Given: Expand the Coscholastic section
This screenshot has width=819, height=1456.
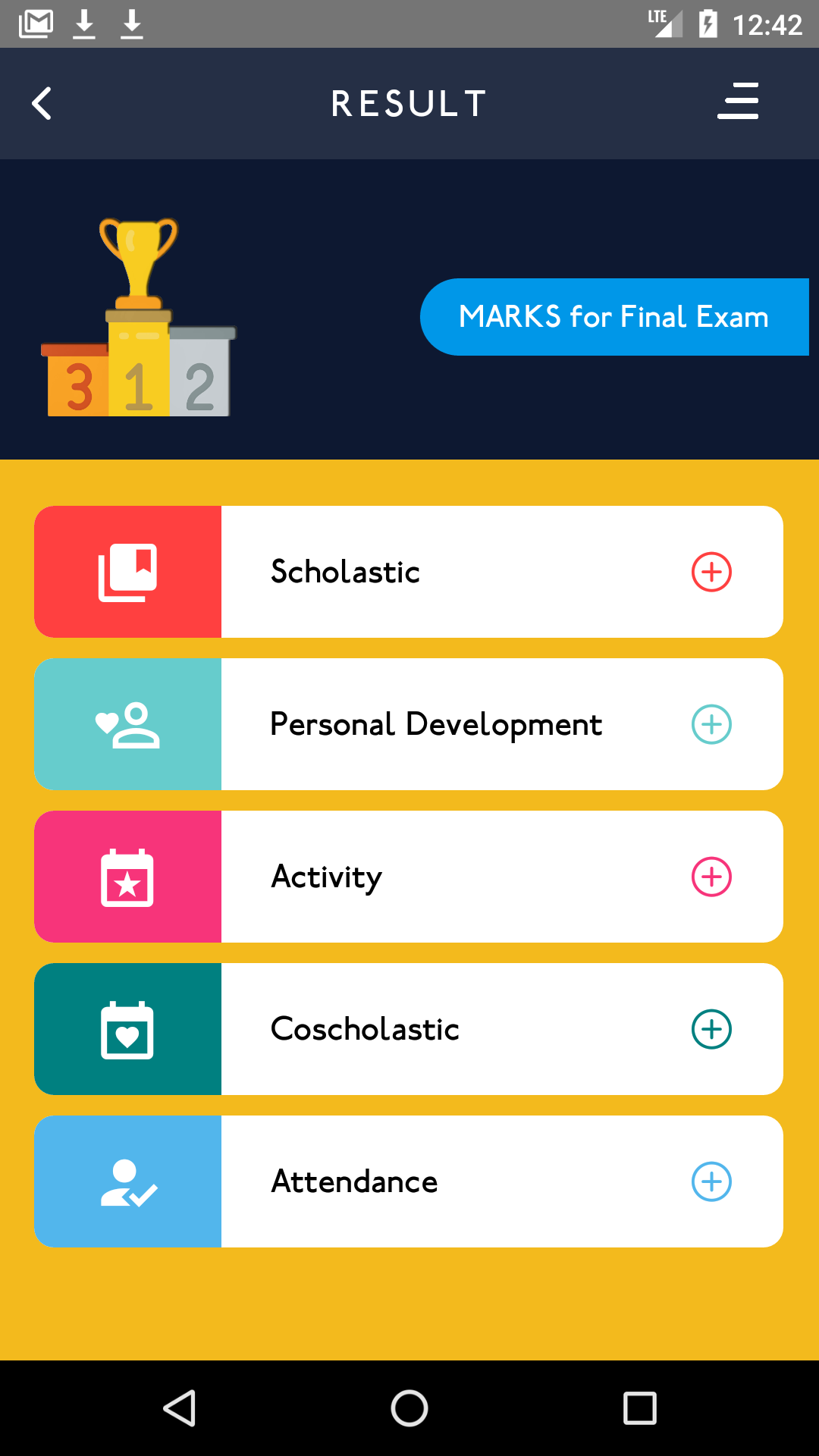Looking at the screenshot, I should click(x=711, y=1029).
